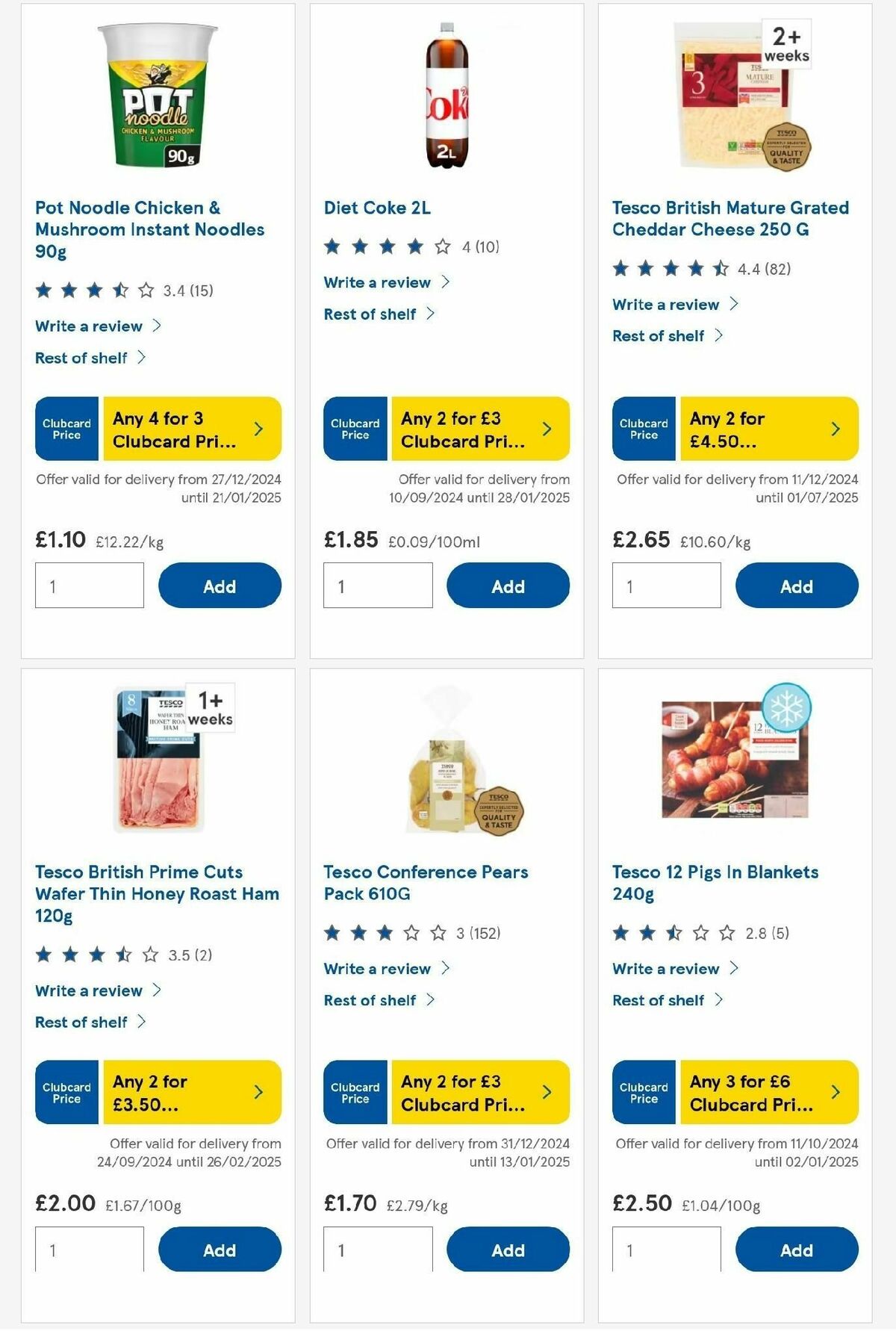
Task: Write a review for Honey Roast Ham
Action: 89,990
